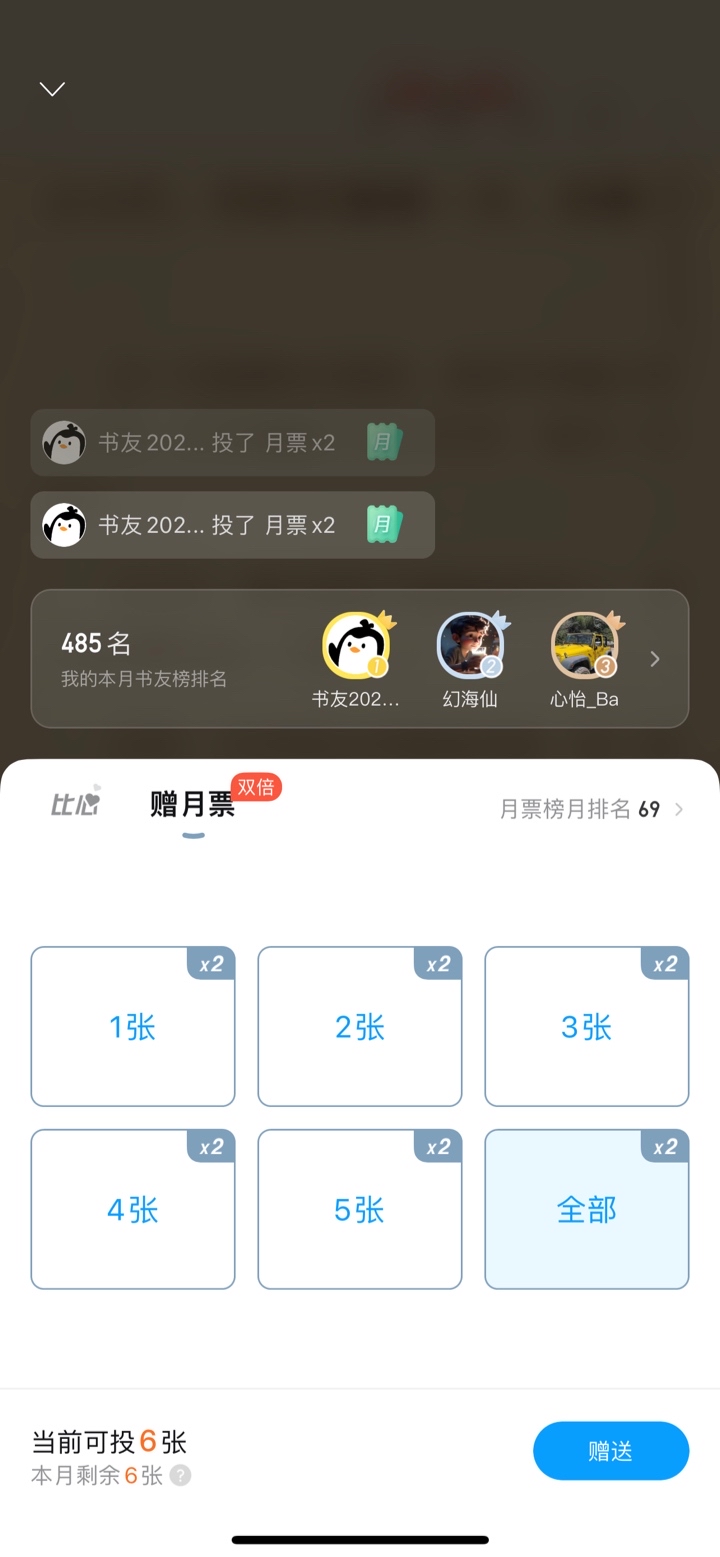Select 4张 monthly tickets
The image size is (720, 1557).
(133, 1210)
